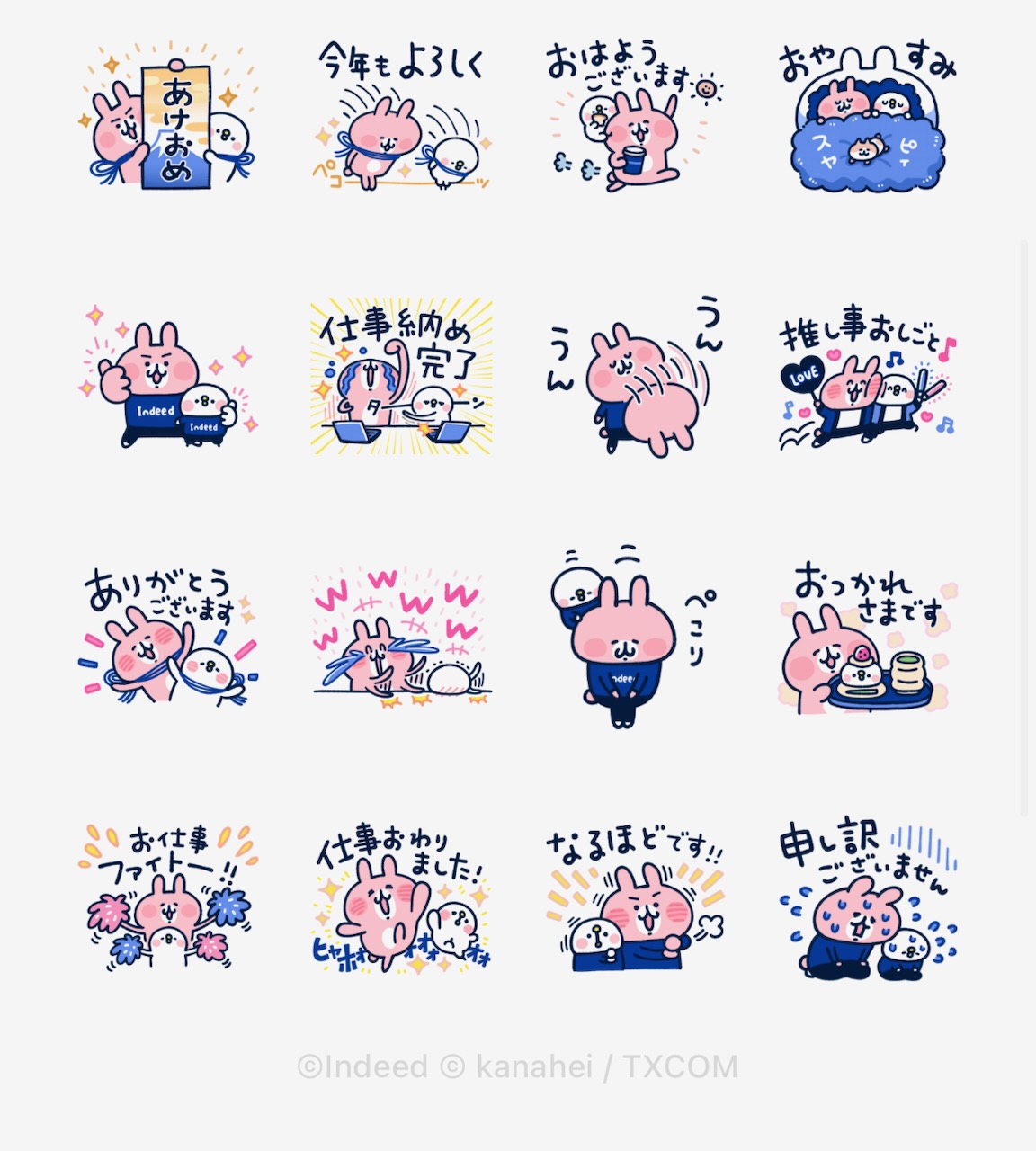The height and width of the screenshot is (1151, 1036).
Task: Open the ペこり bowing sticker
Action: [x=635, y=637]
